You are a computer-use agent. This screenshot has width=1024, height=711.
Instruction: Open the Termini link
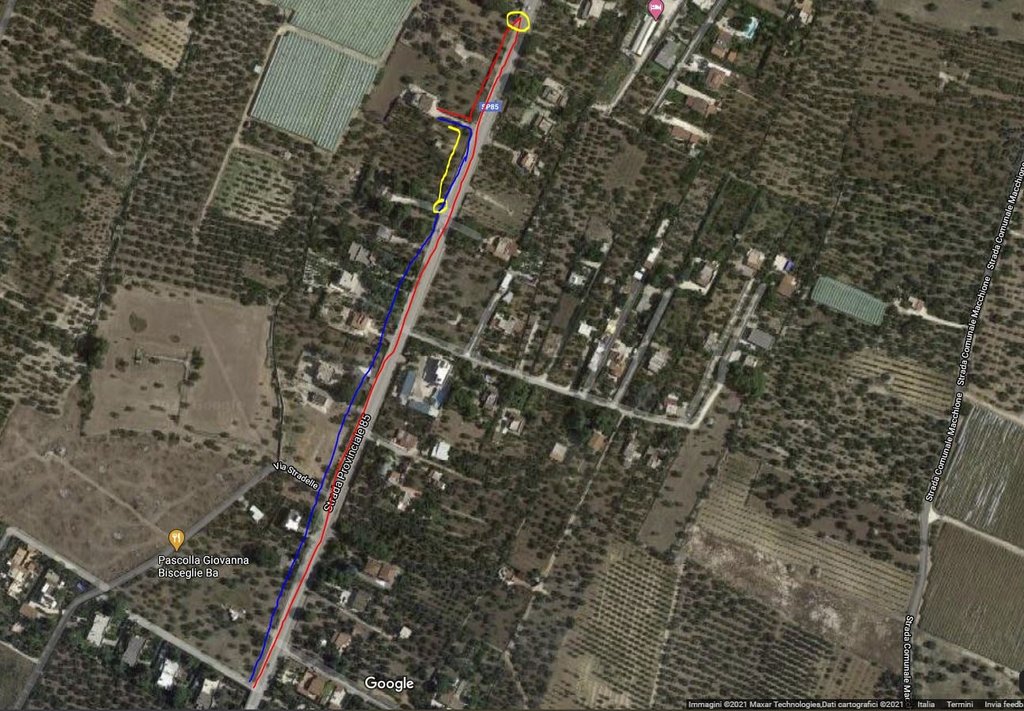(x=960, y=704)
